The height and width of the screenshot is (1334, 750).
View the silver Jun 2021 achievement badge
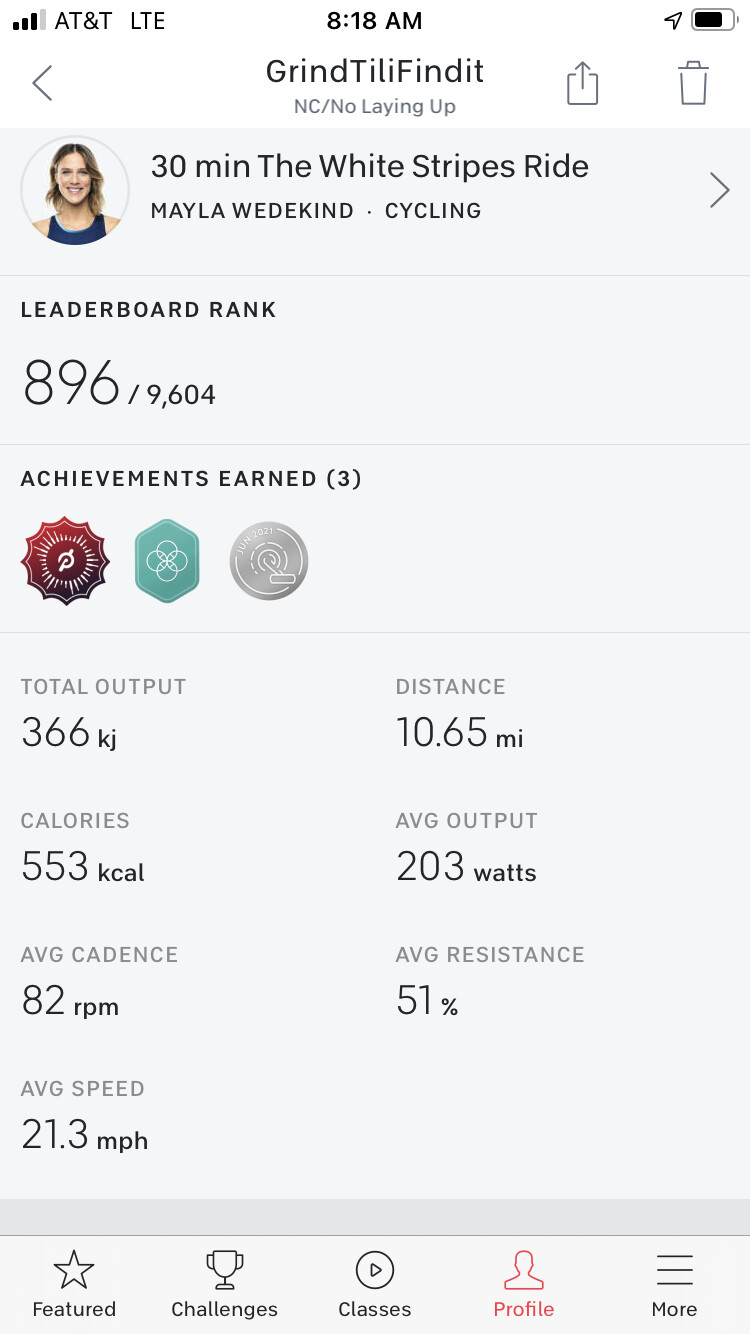tap(269, 560)
